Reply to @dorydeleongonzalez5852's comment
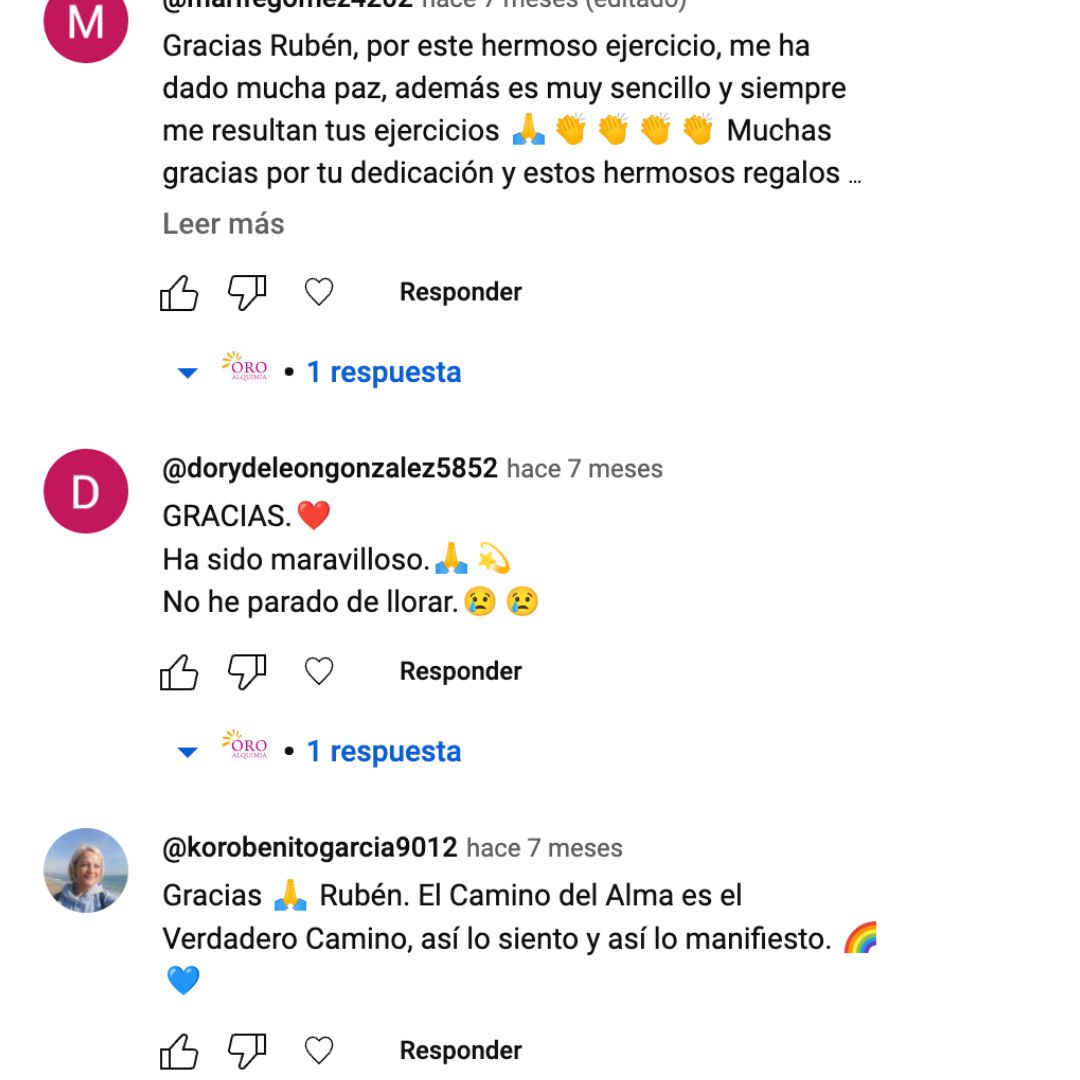The width and height of the screenshot is (1080, 1080). 460,671
